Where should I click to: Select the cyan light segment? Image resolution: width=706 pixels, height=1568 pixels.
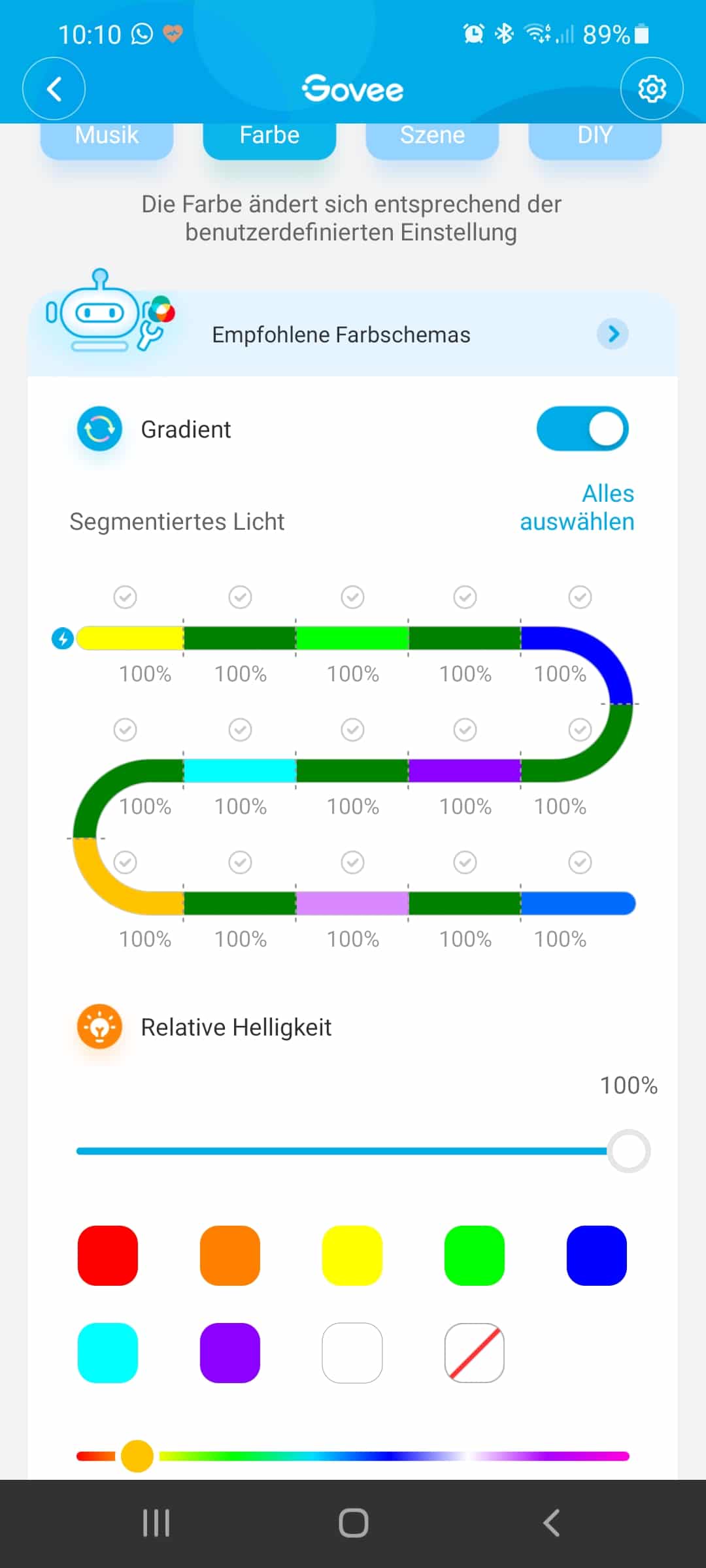click(240, 770)
